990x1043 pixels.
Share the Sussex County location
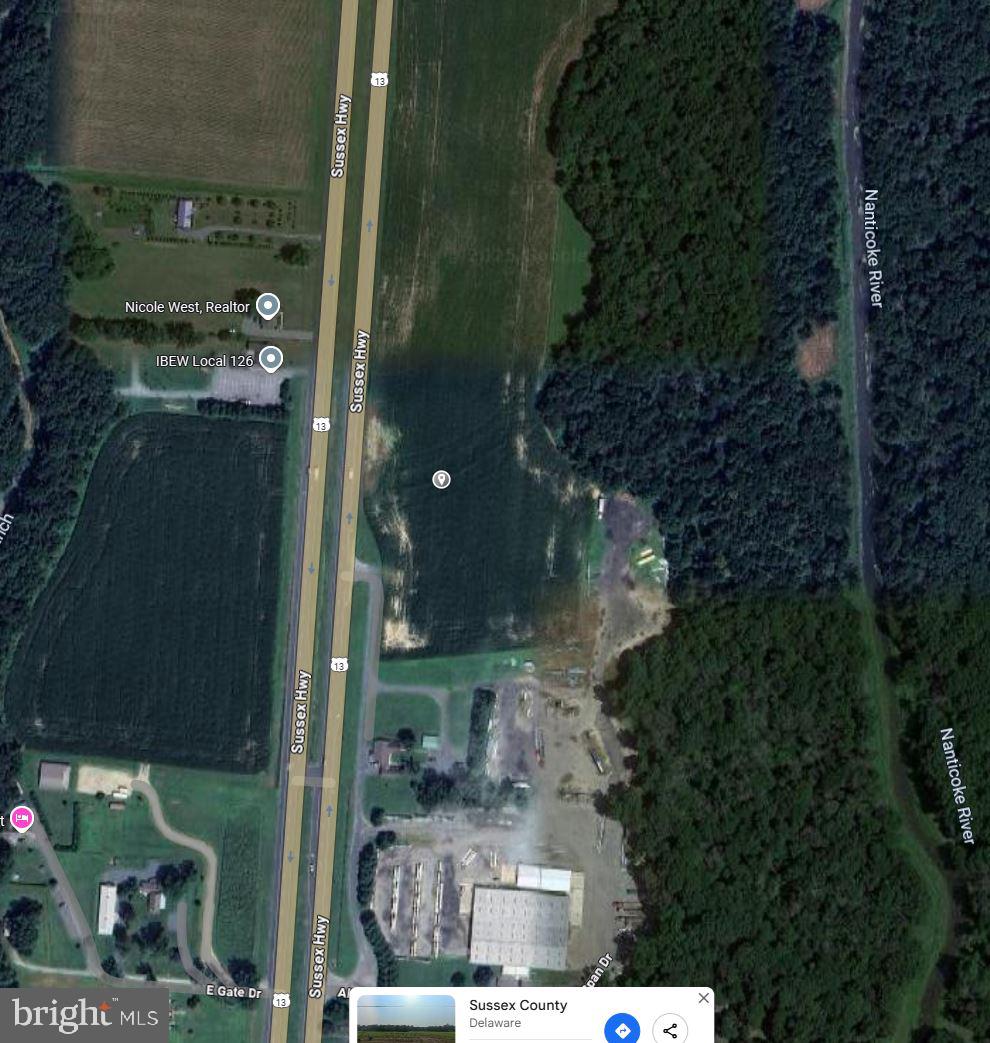coord(670,1029)
